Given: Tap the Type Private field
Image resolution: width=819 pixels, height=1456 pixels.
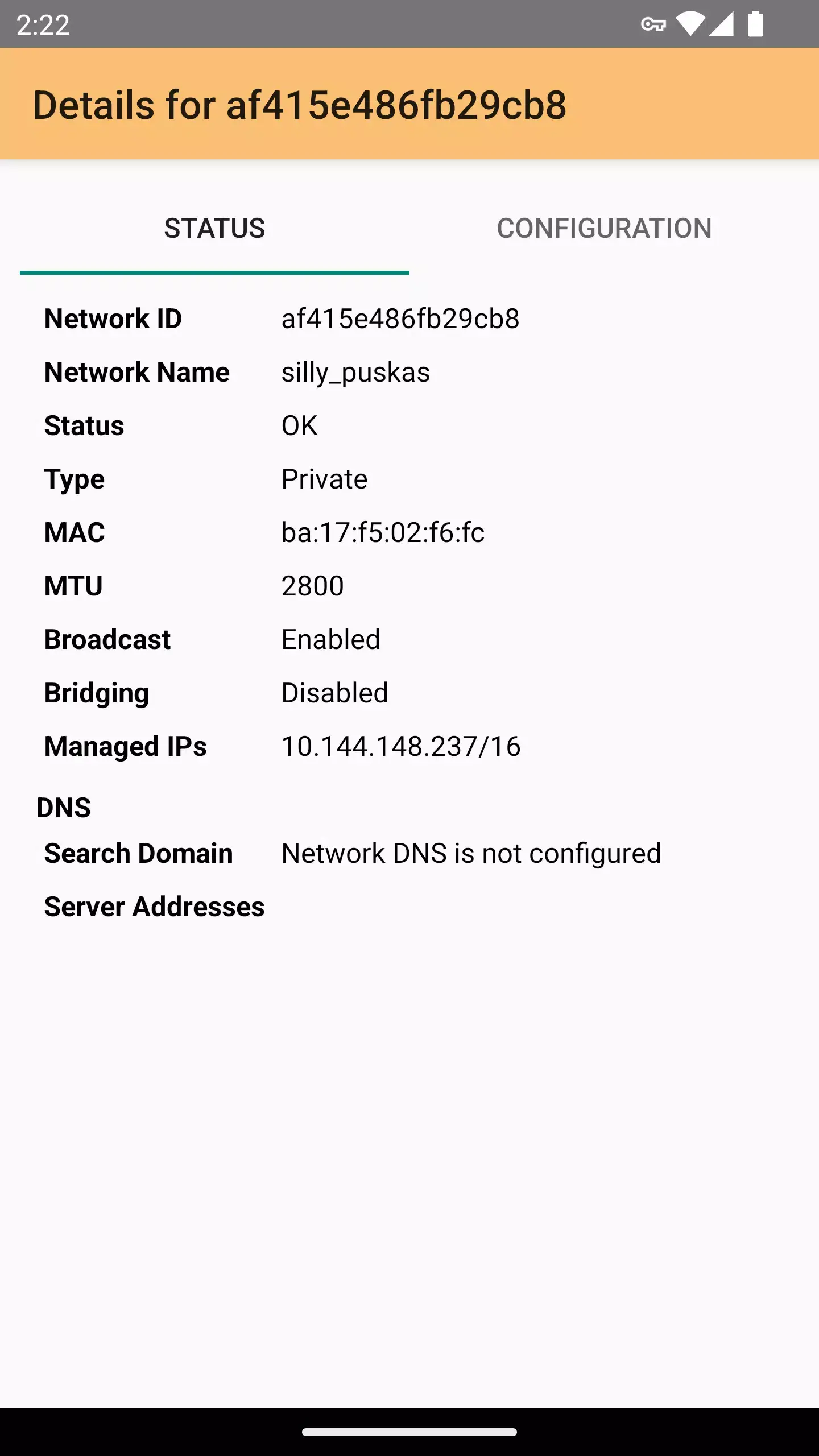Looking at the screenshot, I should coord(325,479).
